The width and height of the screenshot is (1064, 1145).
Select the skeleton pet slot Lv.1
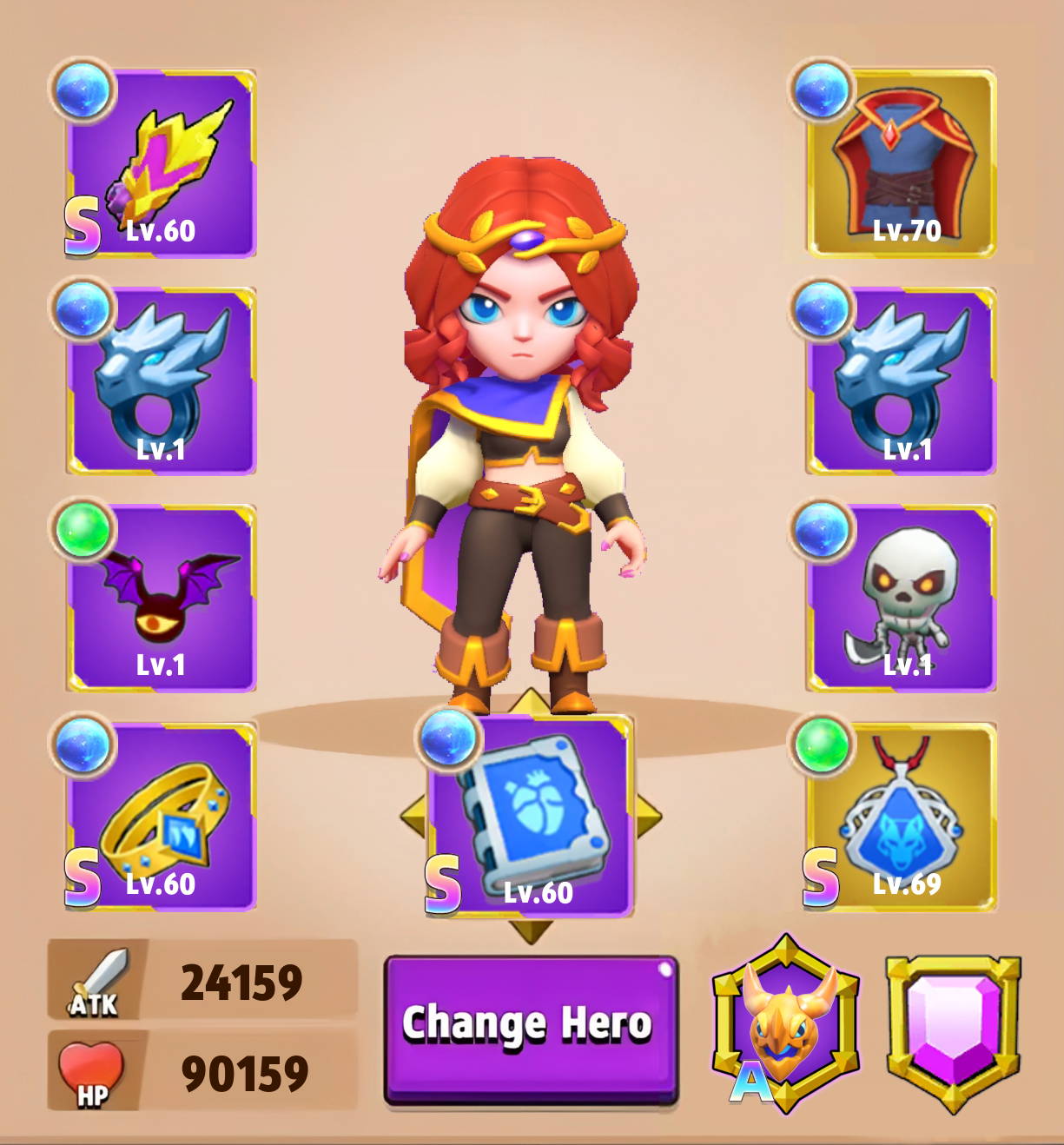[x=902, y=598]
